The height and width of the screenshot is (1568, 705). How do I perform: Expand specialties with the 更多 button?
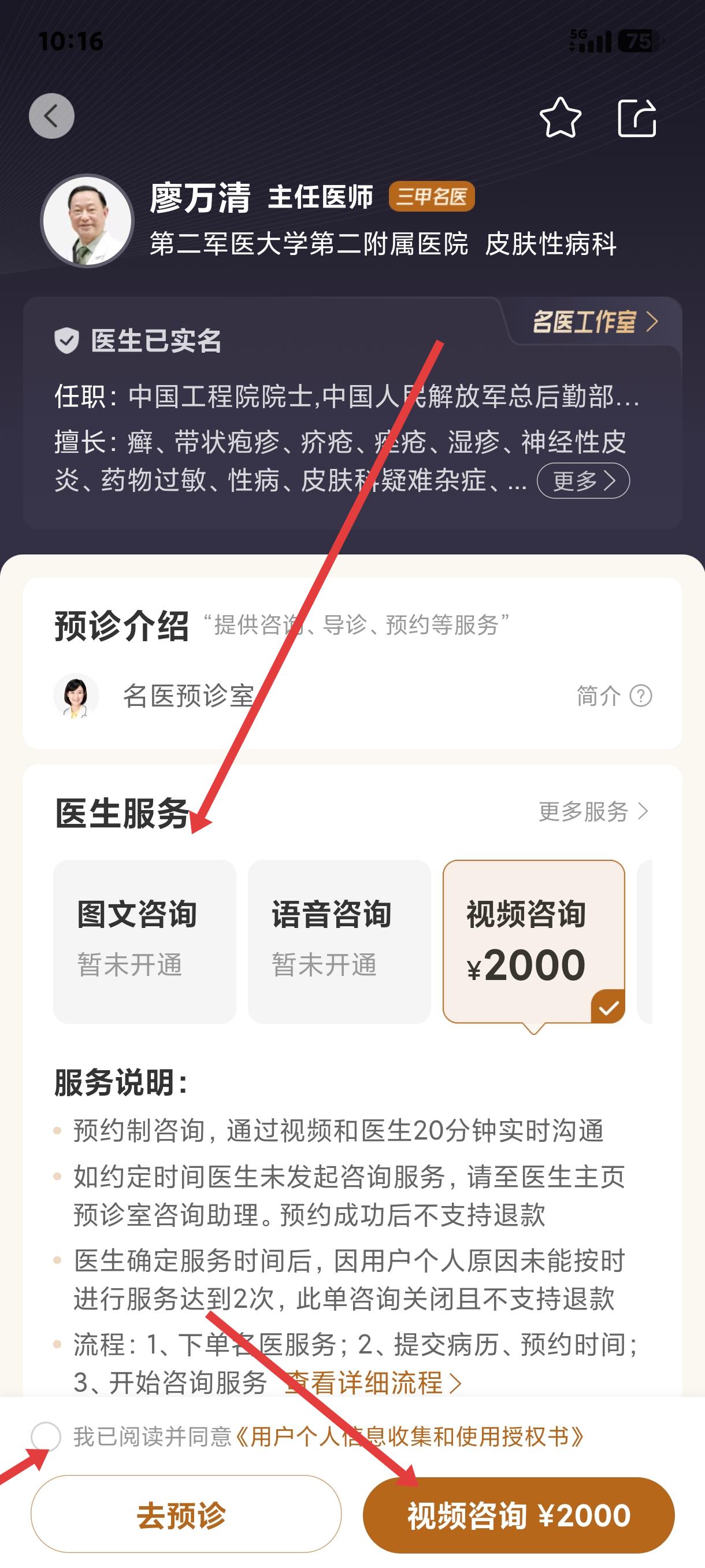coord(582,481)
